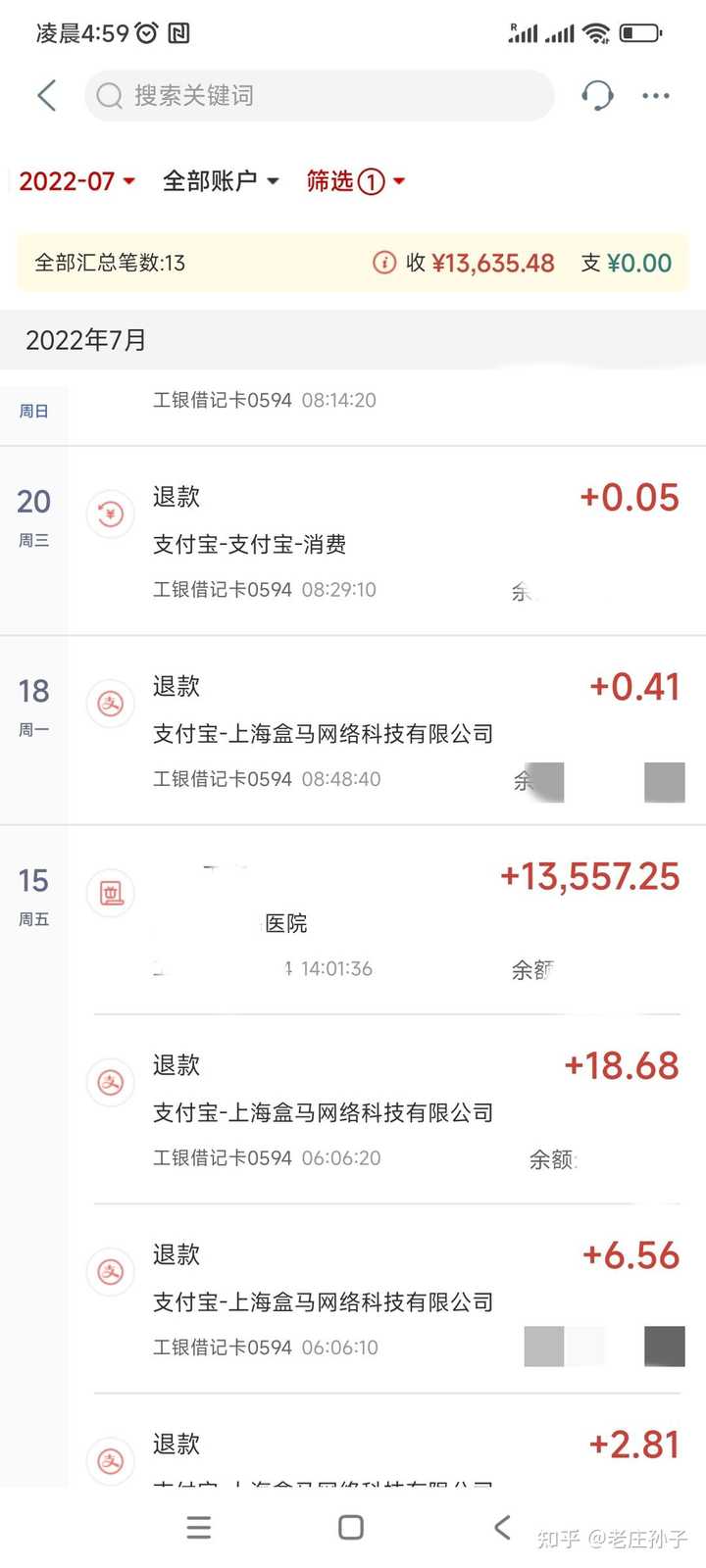Go back using the top-left arrow
Image resolution: width=706 pixels, height=1568 pixels.
pos(47,96)
